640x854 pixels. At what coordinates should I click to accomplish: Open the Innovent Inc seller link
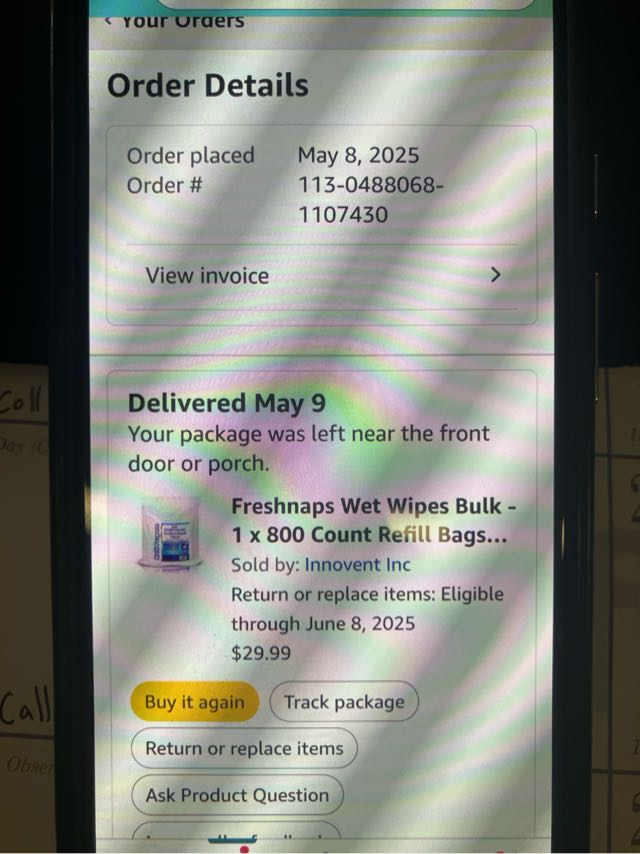coord(357,564)
